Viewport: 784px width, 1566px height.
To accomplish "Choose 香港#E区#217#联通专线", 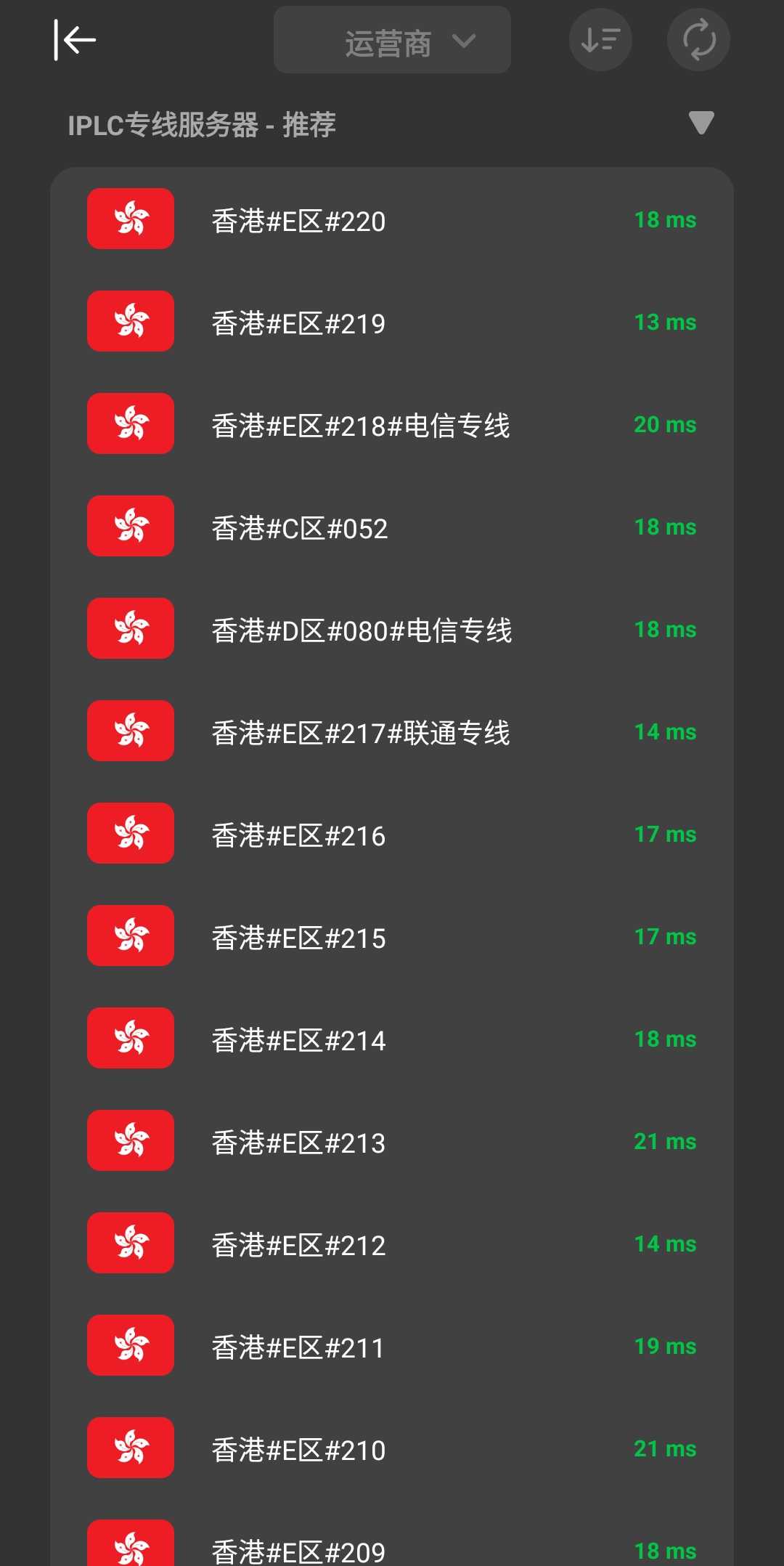I will pyautogui.click(x=392, y=731).
